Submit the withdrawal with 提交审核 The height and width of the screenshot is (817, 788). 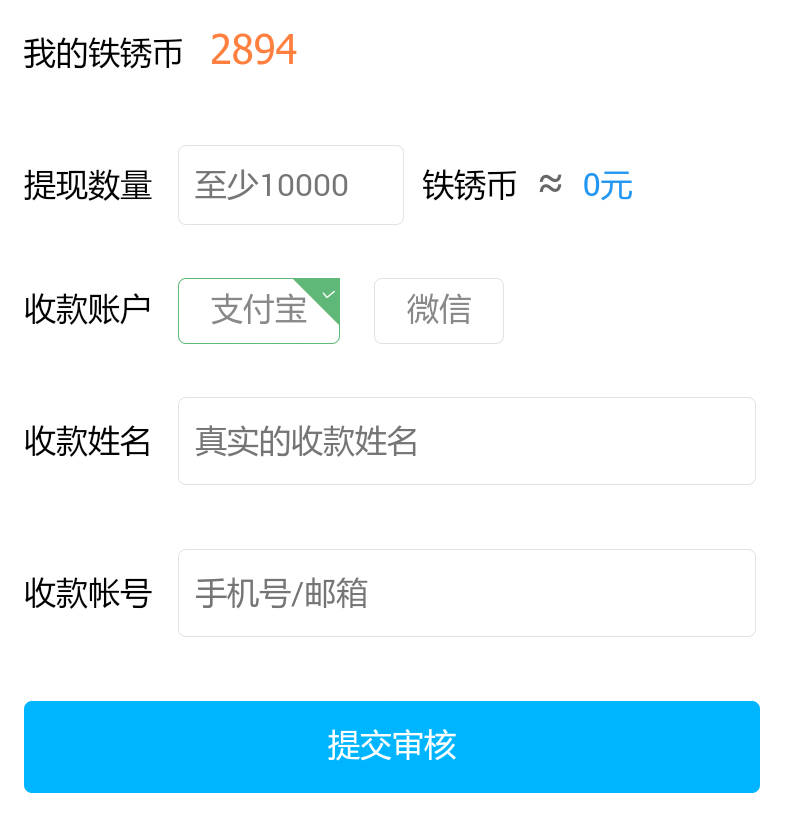[392, 746]
